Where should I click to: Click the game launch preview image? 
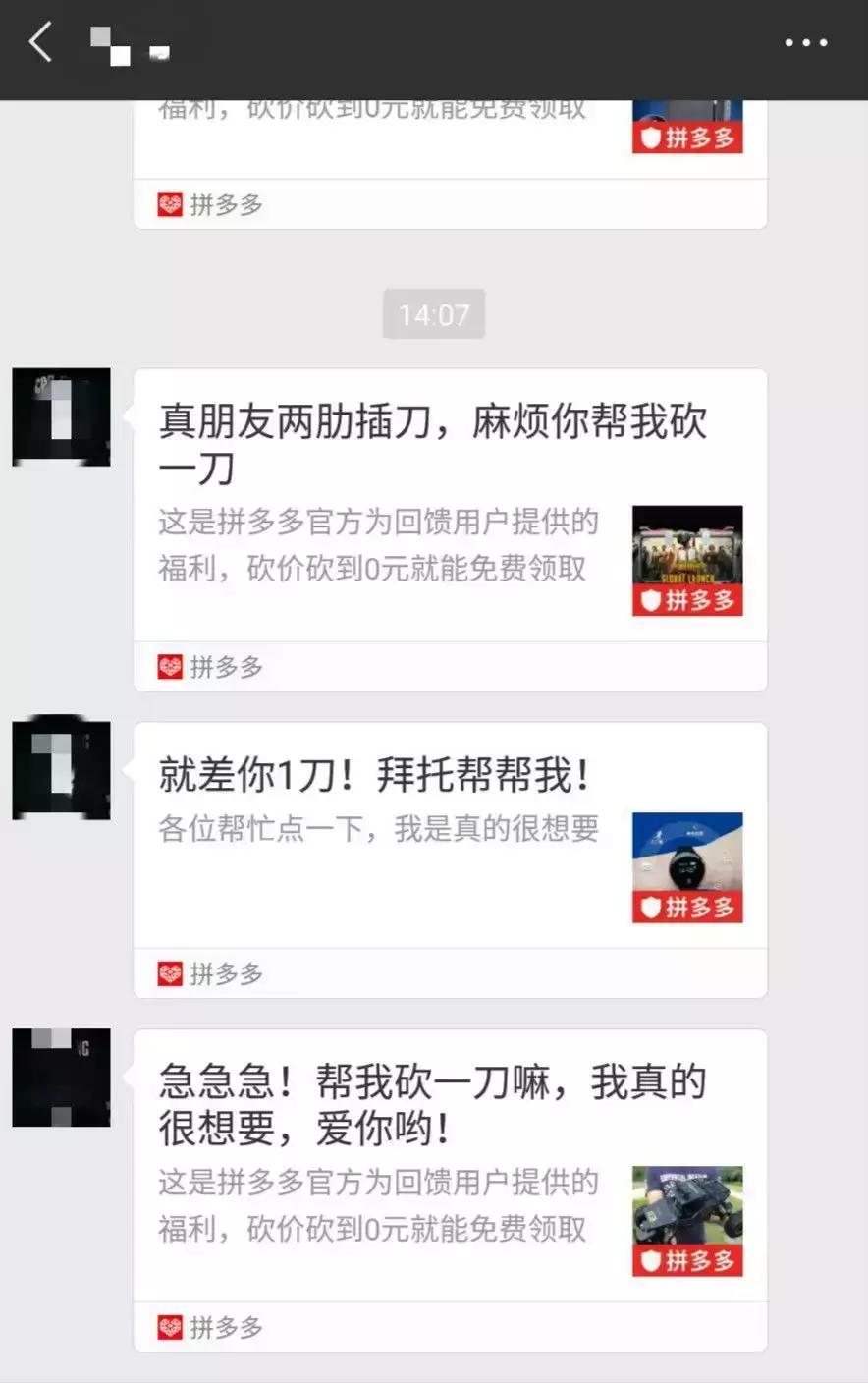click(x=687, y=550)
